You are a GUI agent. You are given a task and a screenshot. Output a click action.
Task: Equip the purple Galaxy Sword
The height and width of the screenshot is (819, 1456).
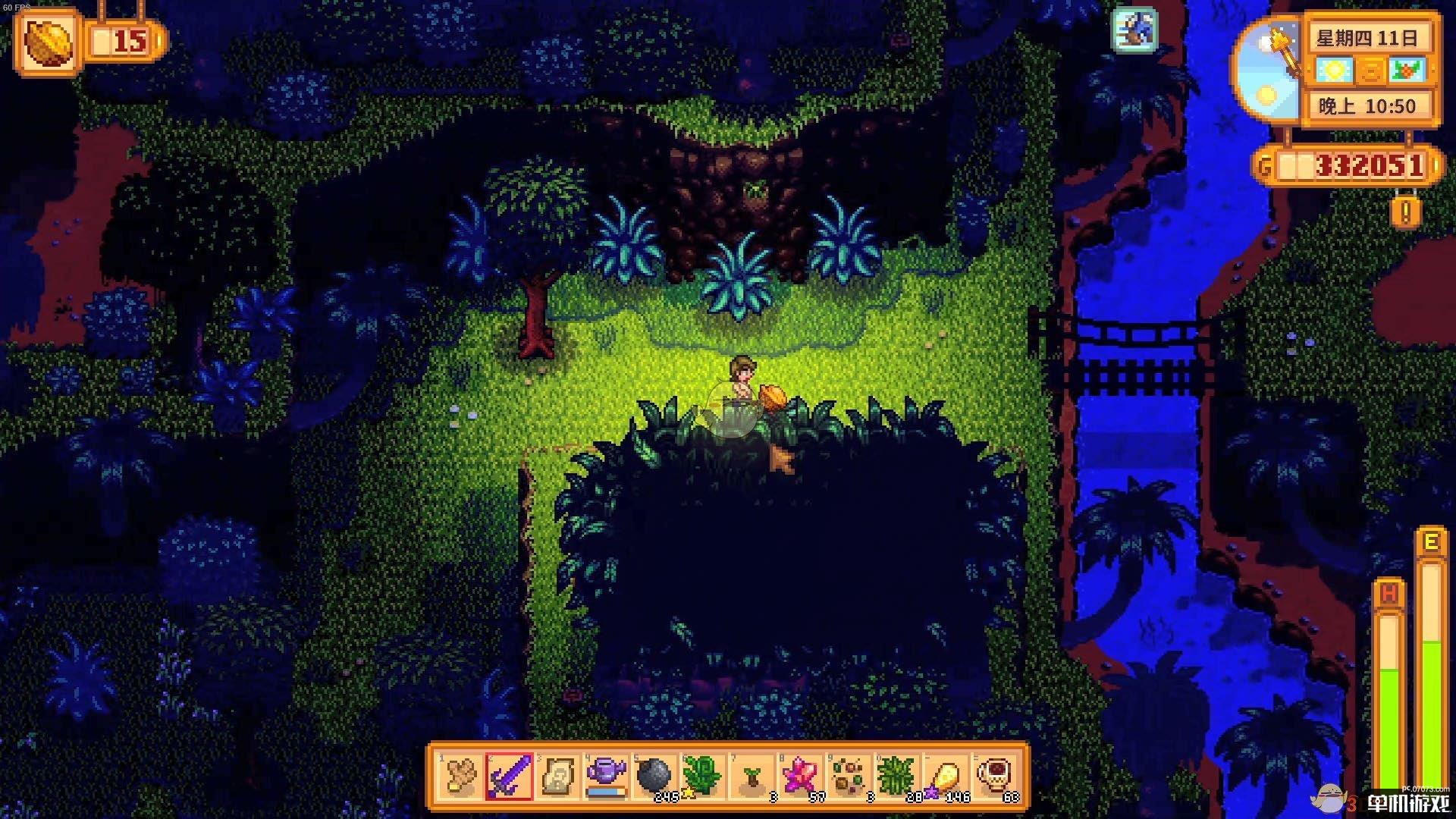(x=509, y=777)
